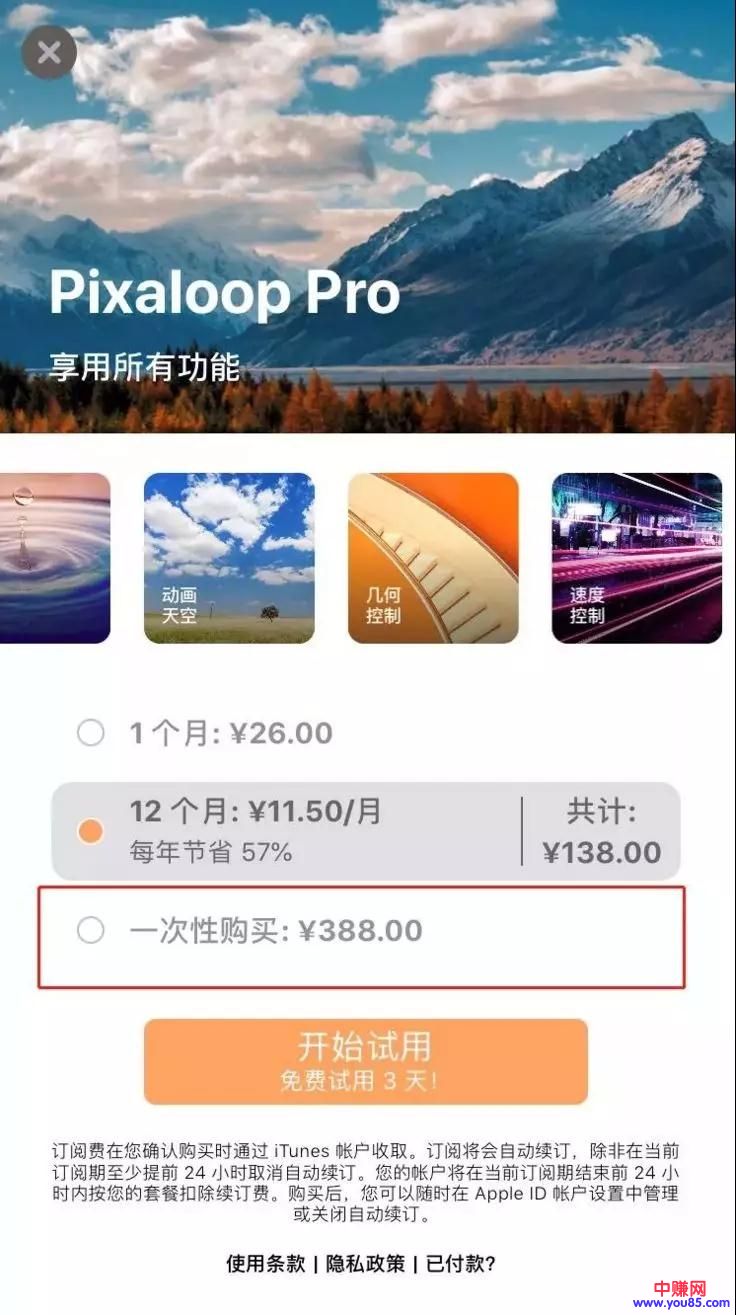The width and height of the screenshot is (736, 1315).
Task: View the 隐私政策 link
Action: pyautogui.click(x=365, y=1263)
